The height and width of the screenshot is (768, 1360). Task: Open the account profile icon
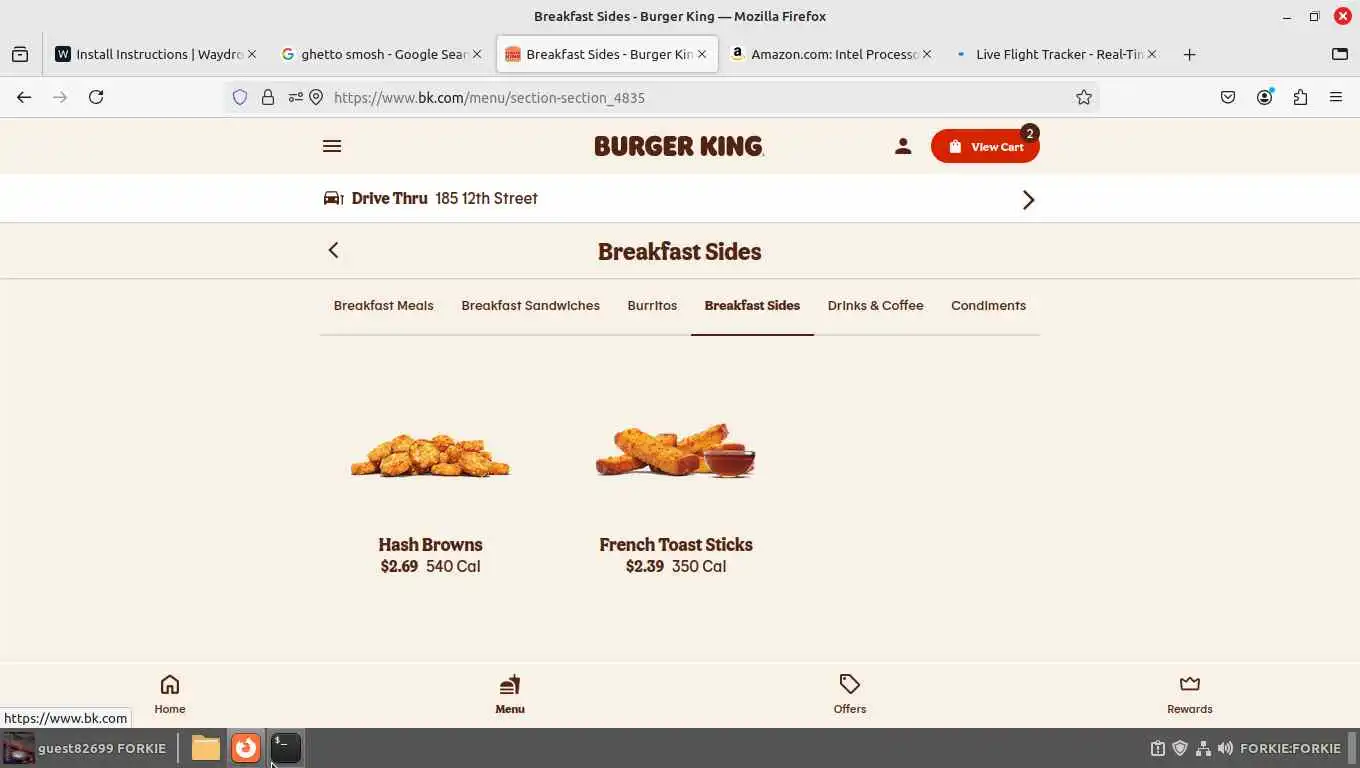coord(902,146)
